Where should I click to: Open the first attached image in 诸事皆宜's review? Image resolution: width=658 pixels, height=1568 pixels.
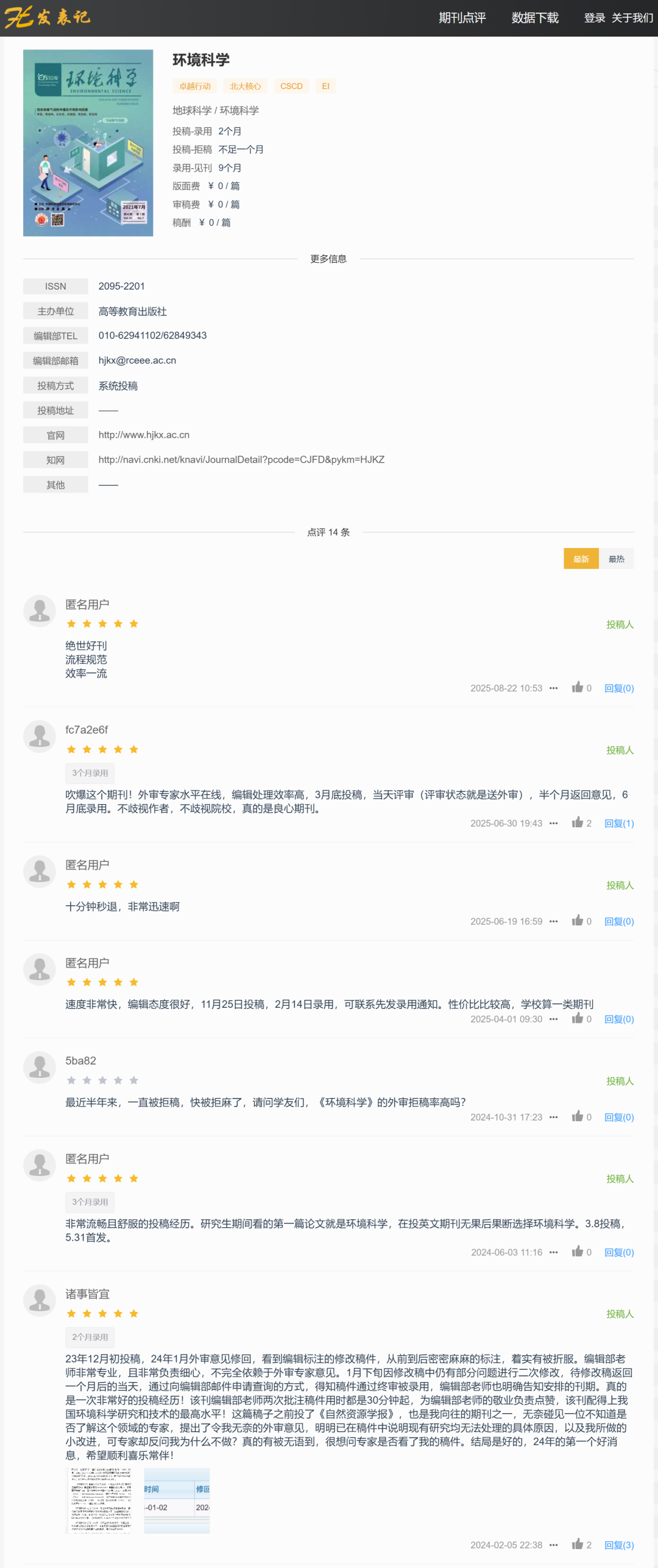[100, 1500]
